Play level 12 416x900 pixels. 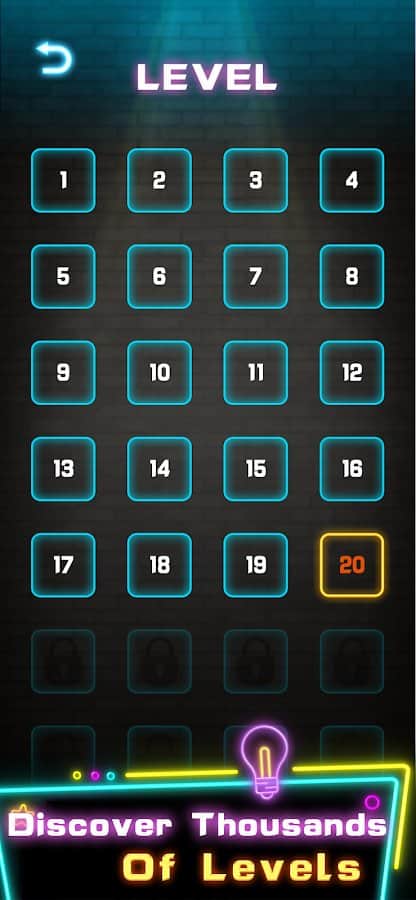point(352,373)
